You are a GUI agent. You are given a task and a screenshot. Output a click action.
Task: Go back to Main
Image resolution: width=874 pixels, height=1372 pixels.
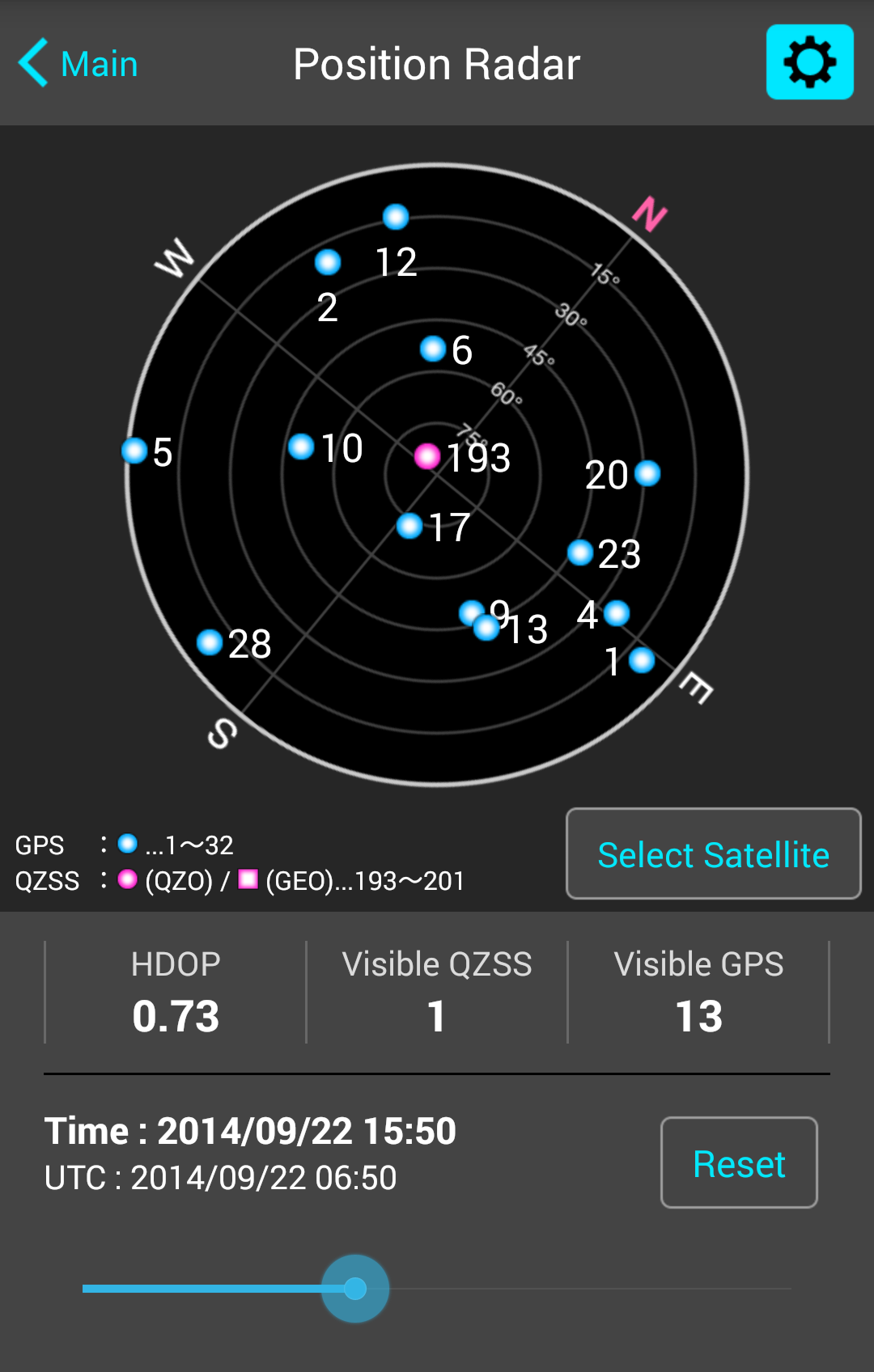click(78, 63)
